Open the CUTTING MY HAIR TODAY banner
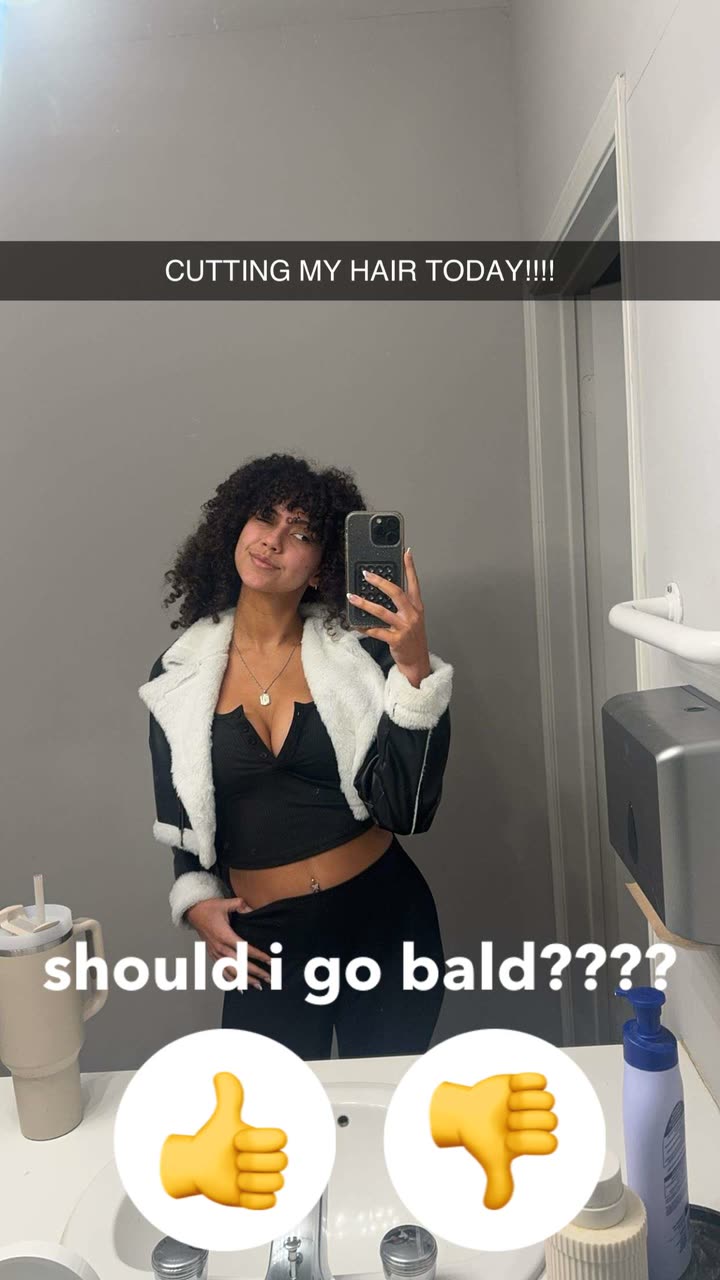Screen dimensions: 720x1280 tap(360, 268)
